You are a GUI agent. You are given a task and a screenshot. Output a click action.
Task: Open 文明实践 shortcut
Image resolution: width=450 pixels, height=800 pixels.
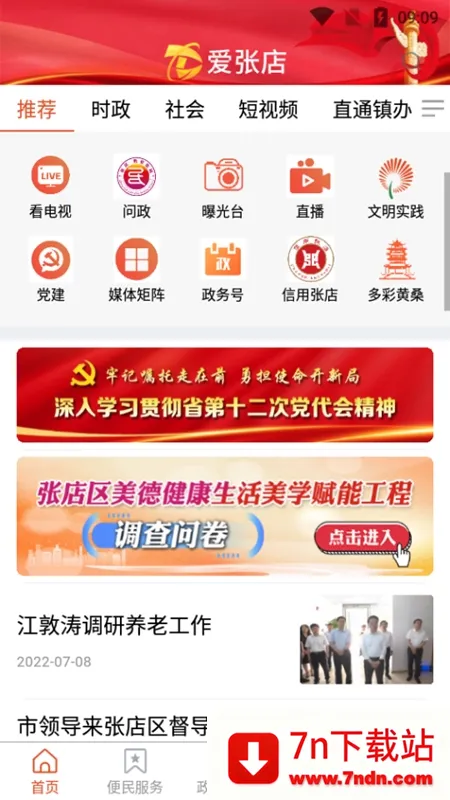tap(396, 187)
